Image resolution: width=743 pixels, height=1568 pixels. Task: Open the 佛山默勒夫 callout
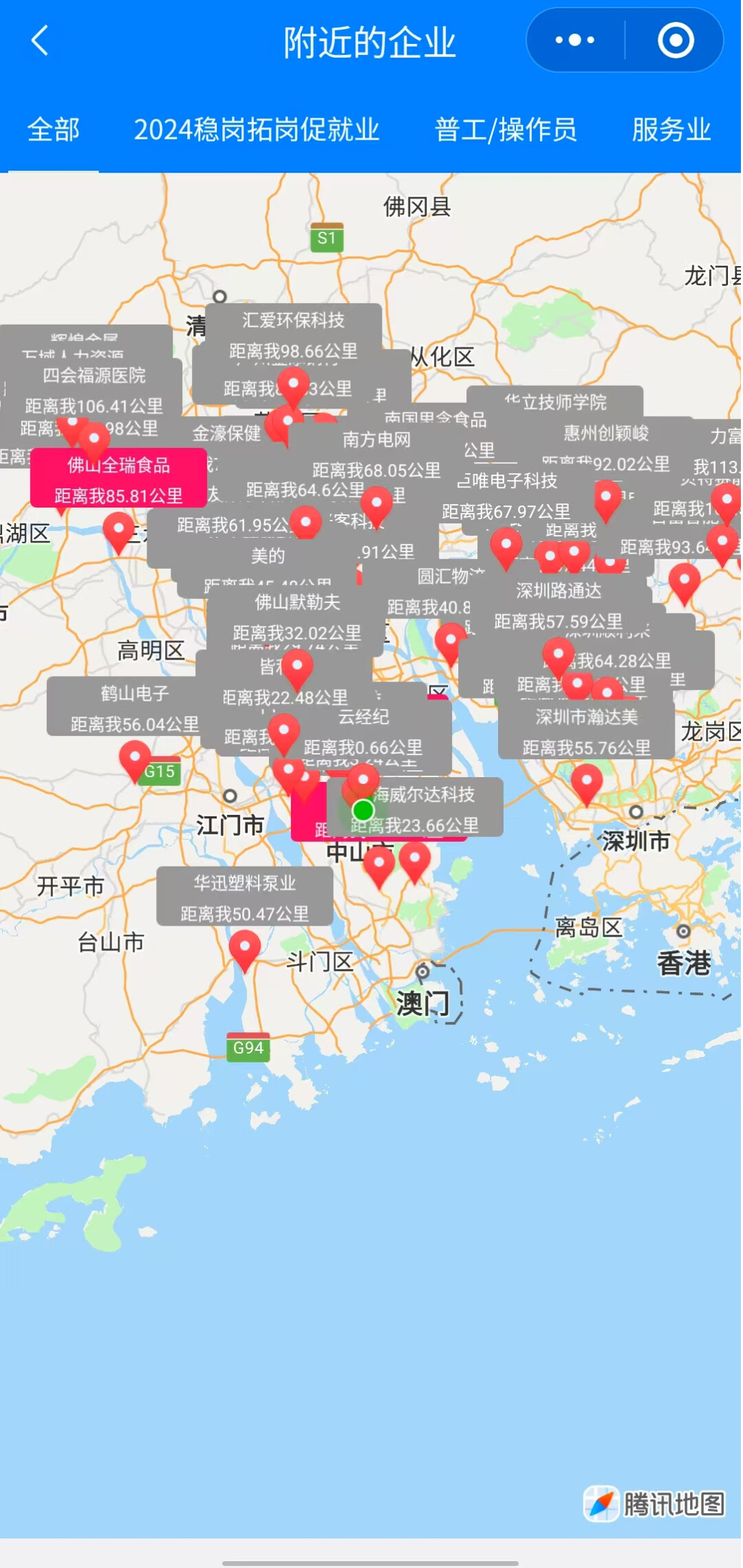297,617
